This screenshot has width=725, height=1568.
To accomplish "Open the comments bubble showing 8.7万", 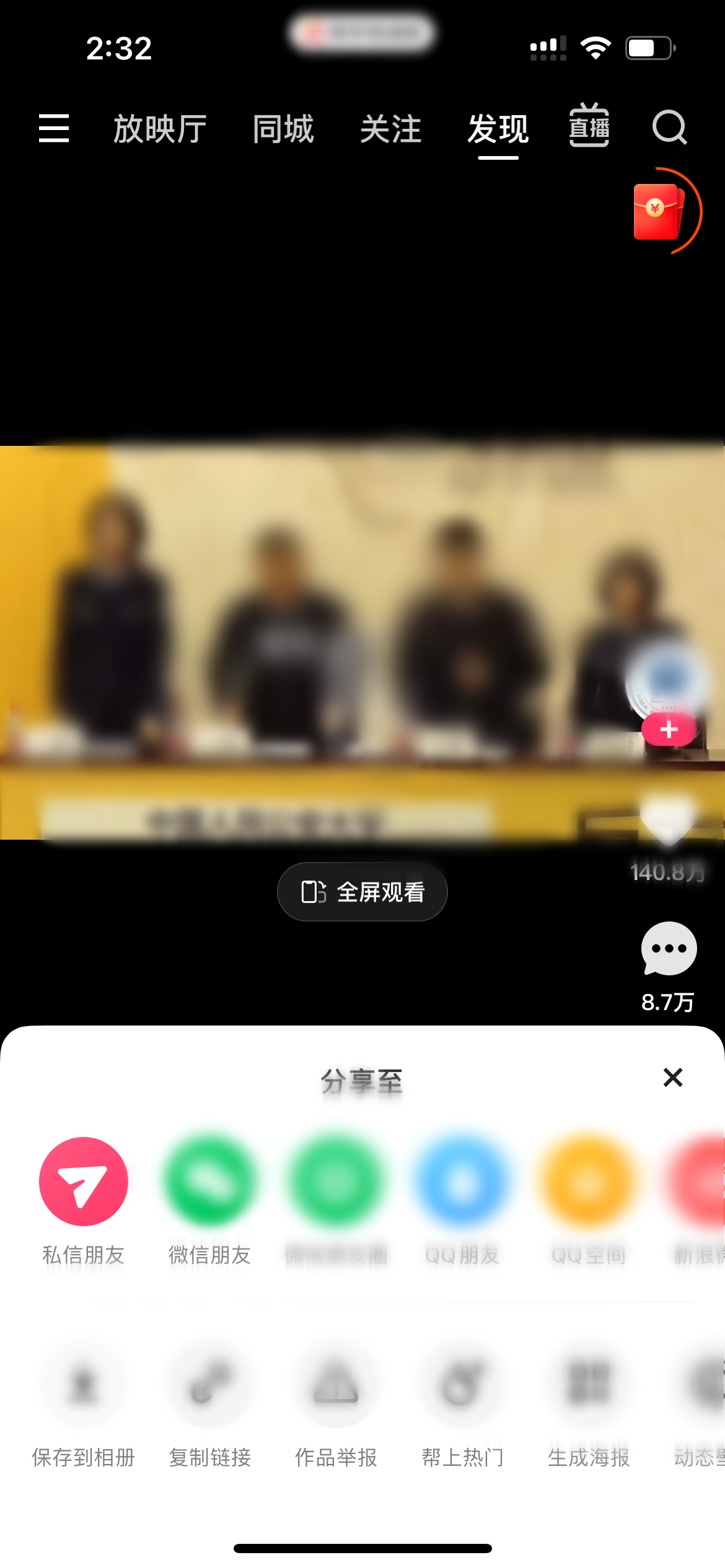I will click(x=668, y=948).
